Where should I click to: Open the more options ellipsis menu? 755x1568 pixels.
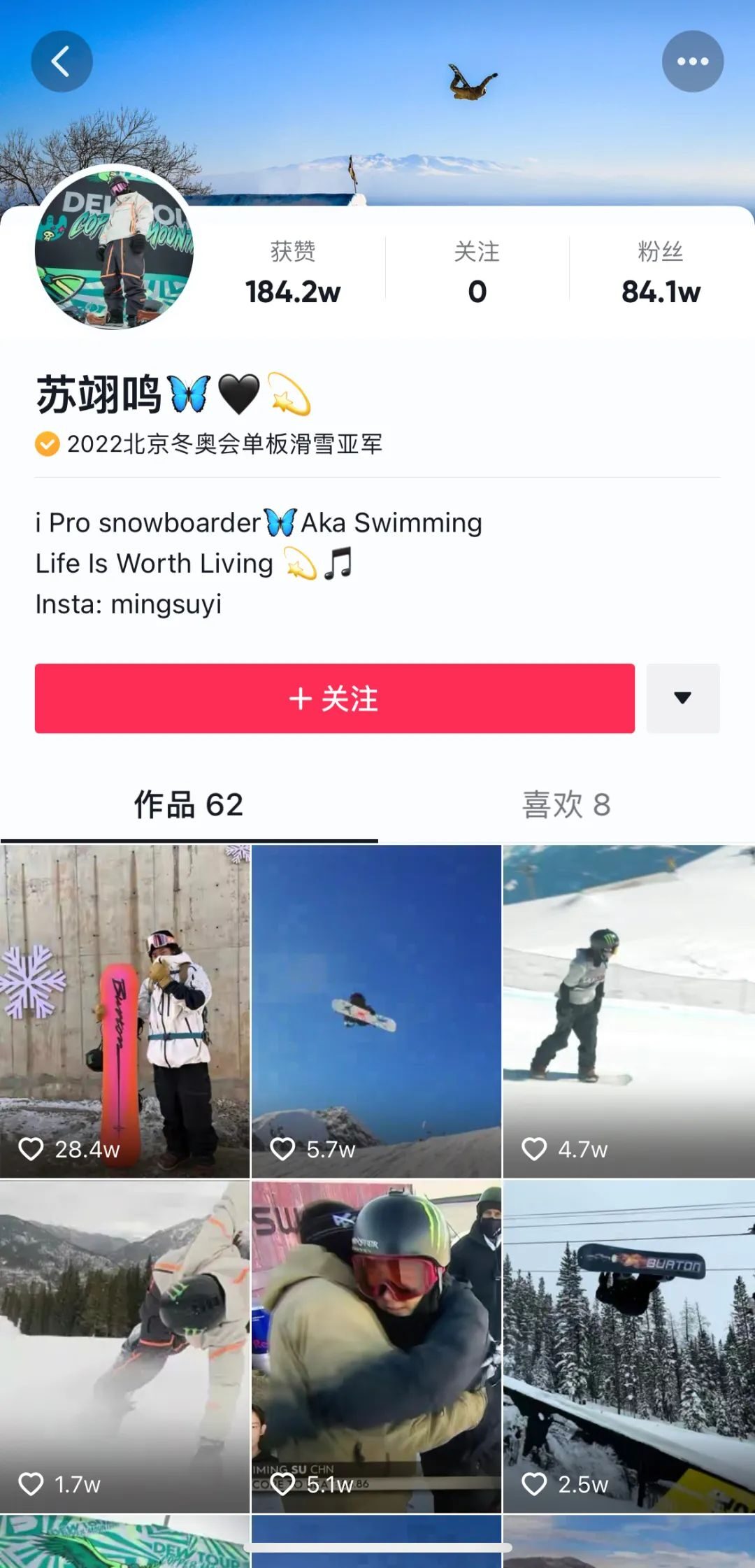[693, 61]
